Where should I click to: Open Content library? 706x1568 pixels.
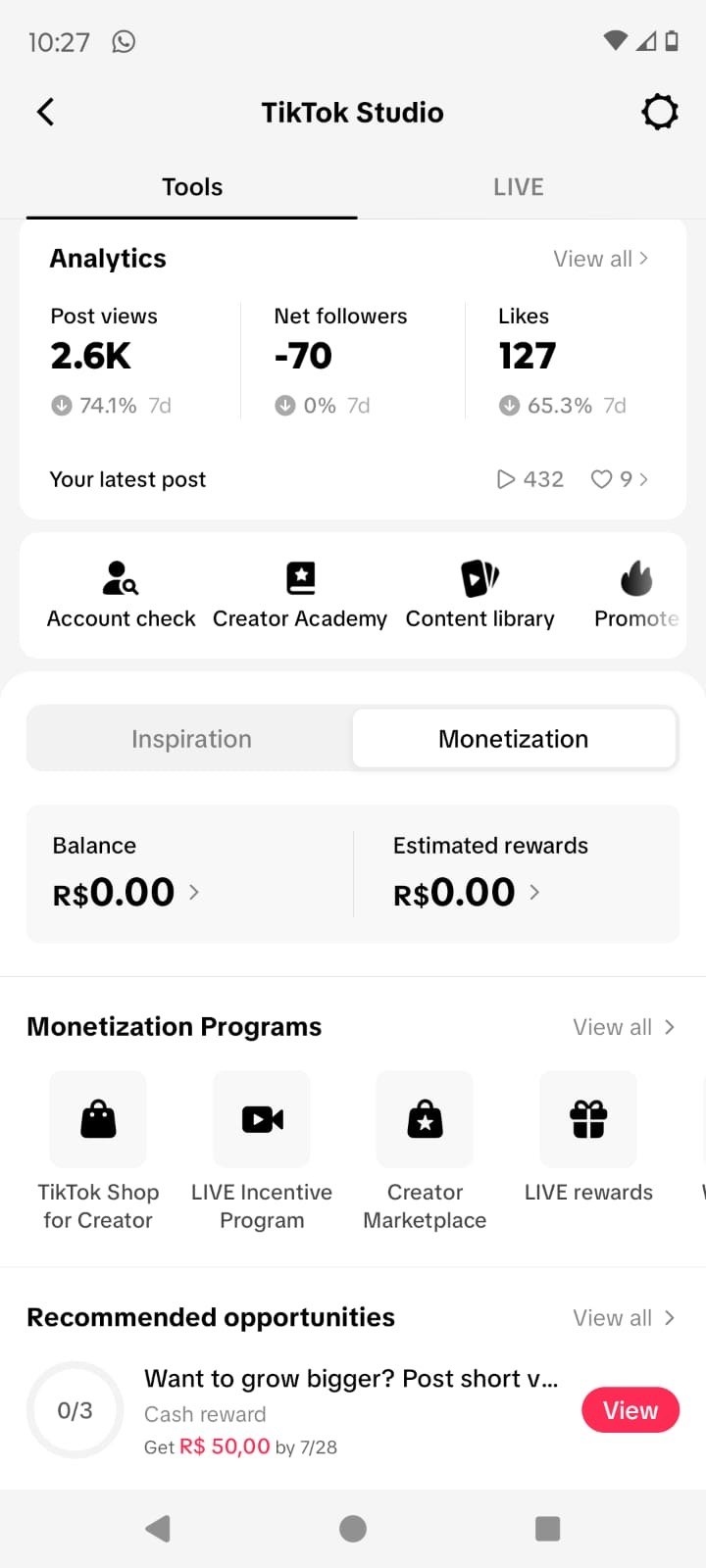[480, 595]
